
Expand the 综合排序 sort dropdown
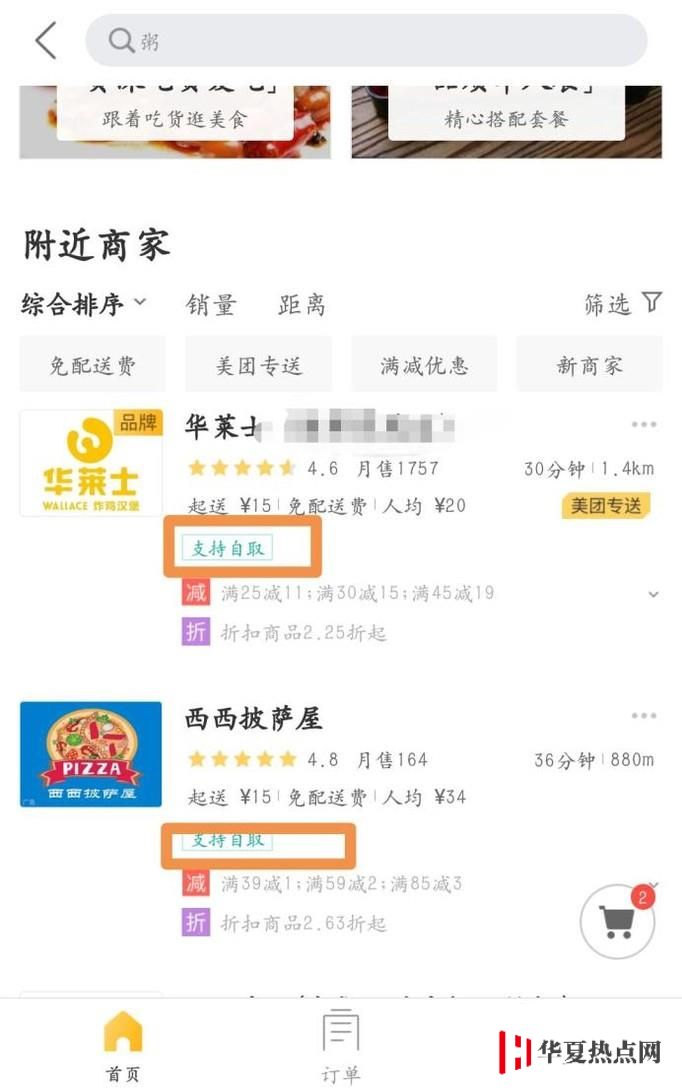(x=84, y=304)
